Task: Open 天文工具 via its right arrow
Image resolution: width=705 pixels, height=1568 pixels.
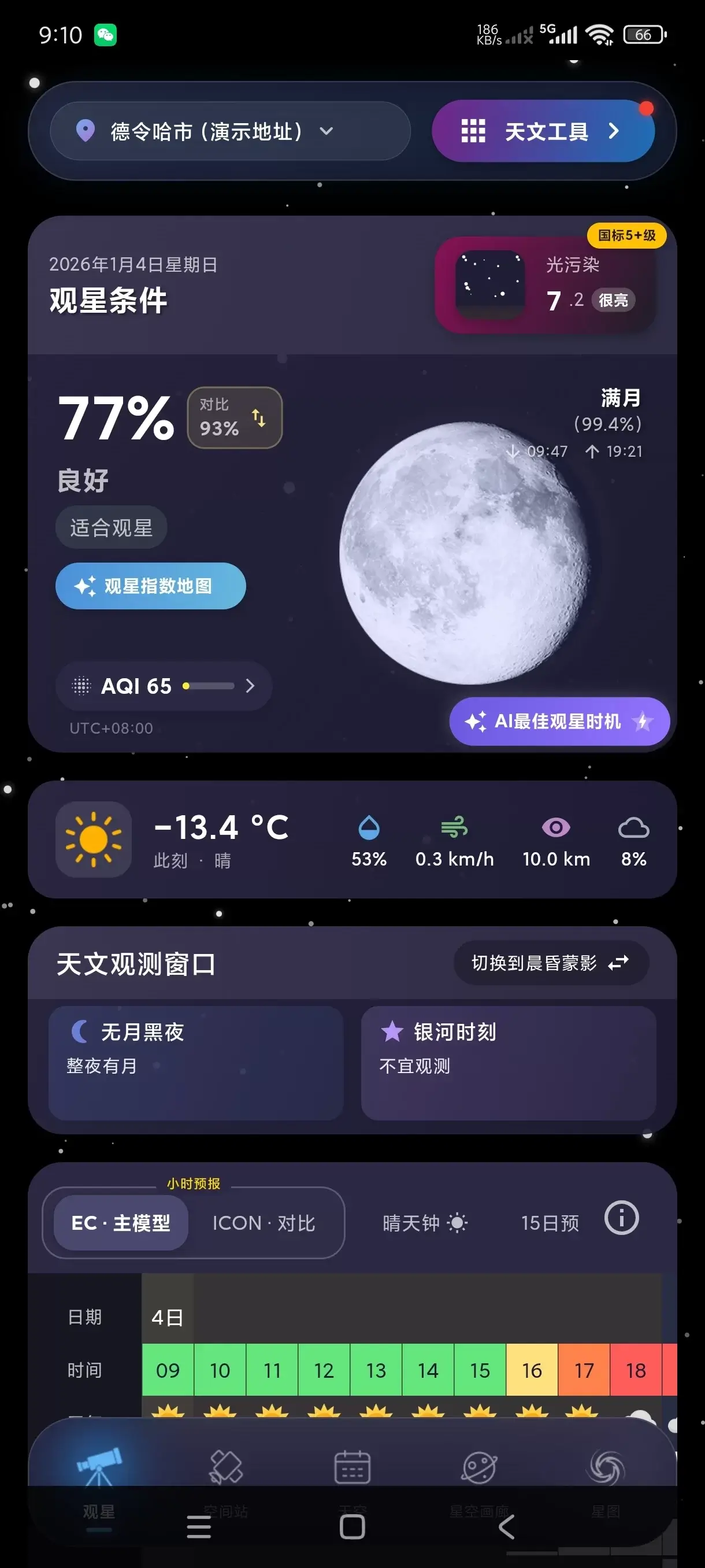Action: 614,131
